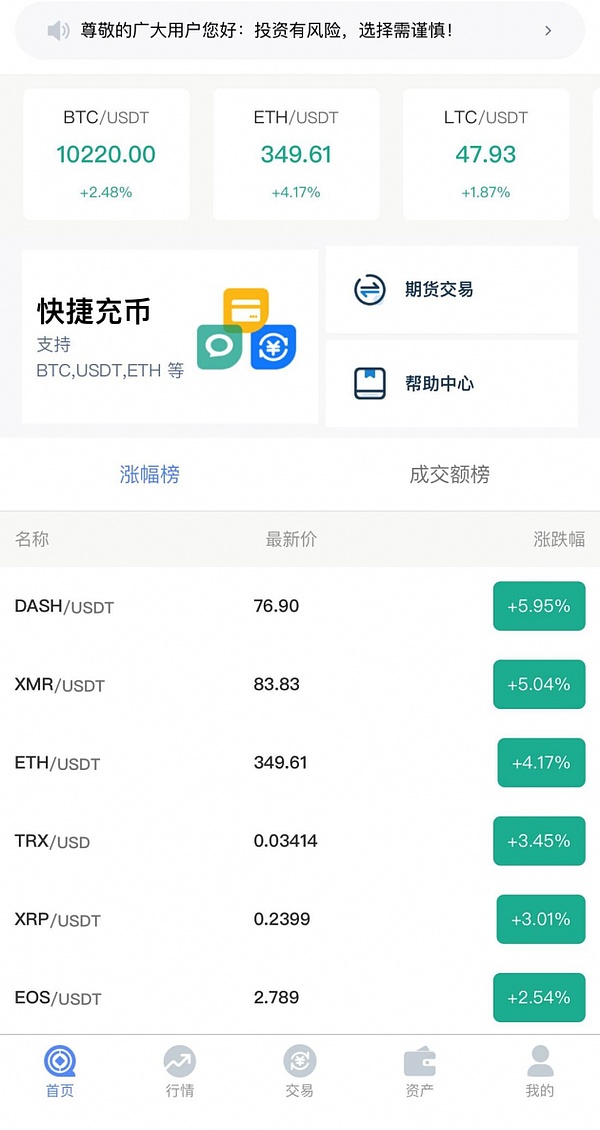
Task: Open the ETH/USDT price card at top
Action: click(296, 154)
